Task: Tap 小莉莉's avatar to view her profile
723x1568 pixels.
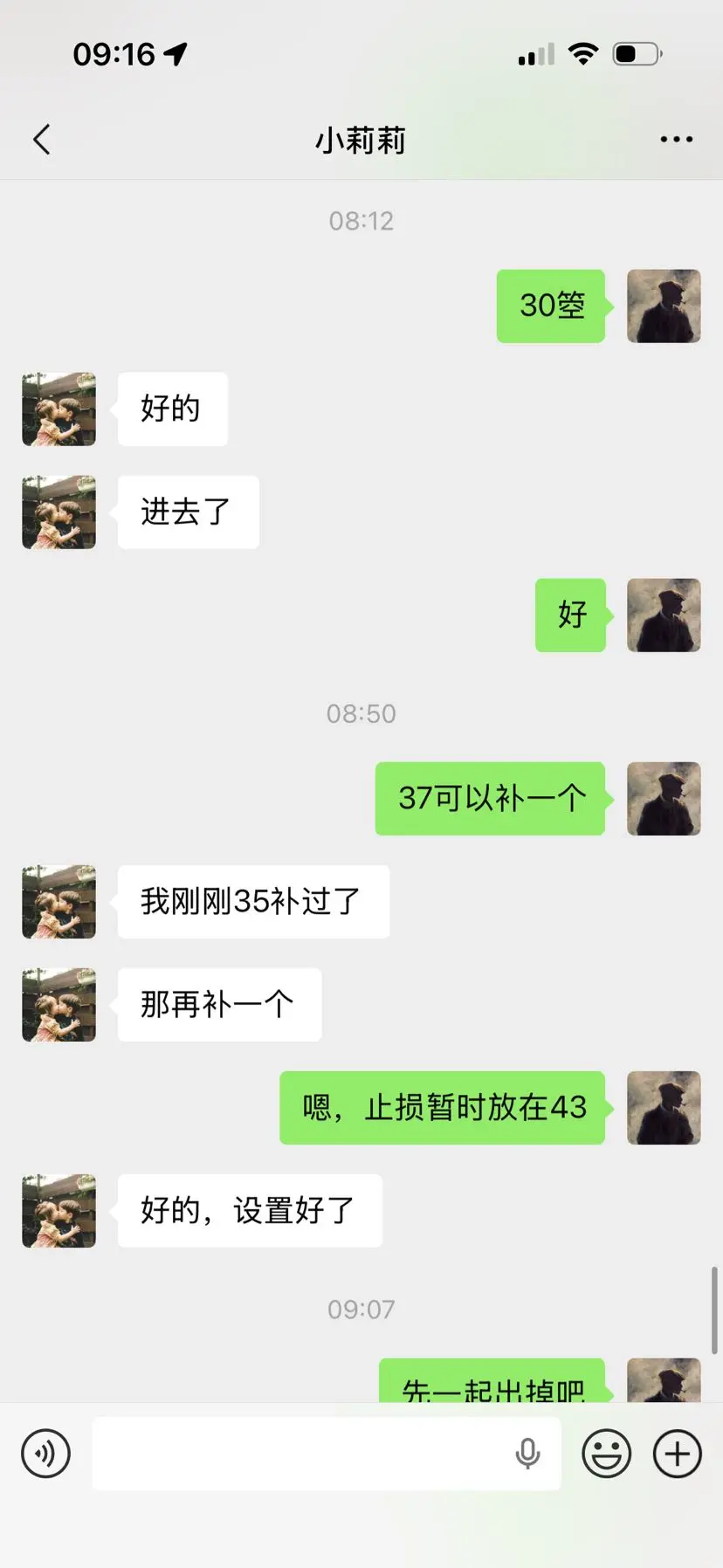Action: click(58, 409)
